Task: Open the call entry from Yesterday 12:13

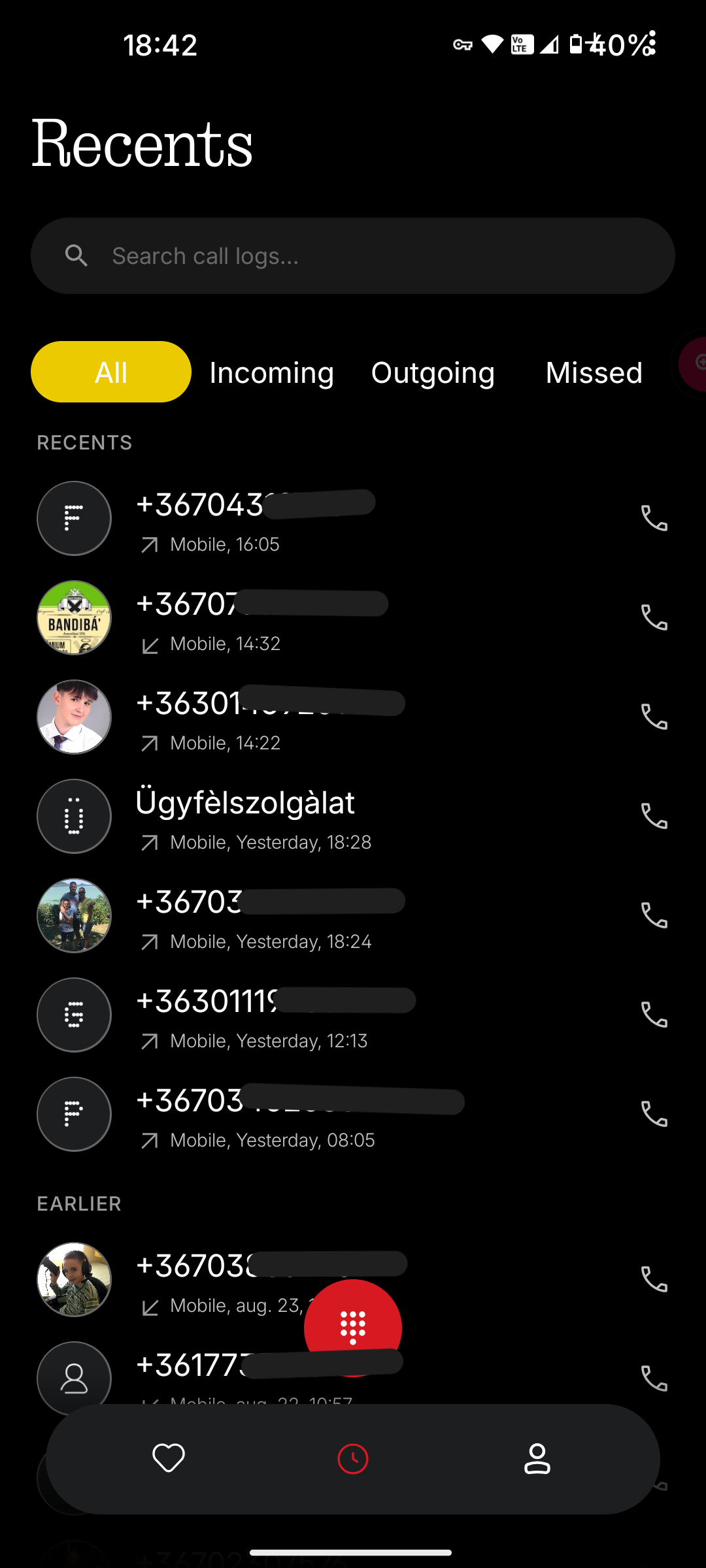Action: (327, 1016)
